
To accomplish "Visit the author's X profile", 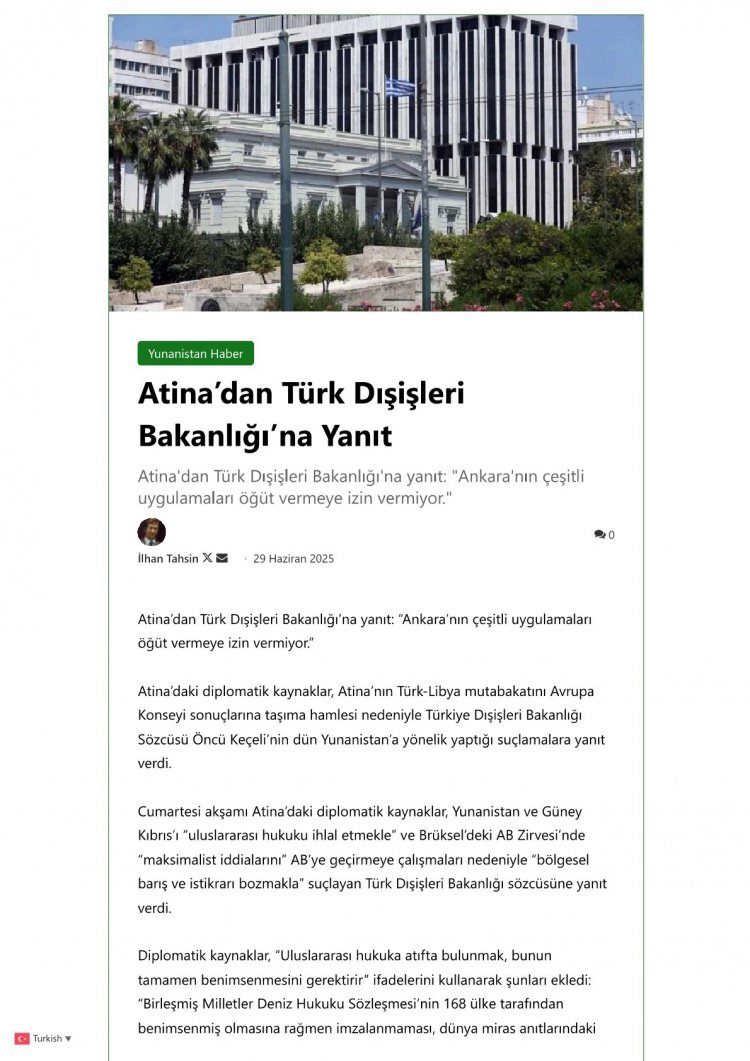I will pyautogui.click(x=207, y=558).
